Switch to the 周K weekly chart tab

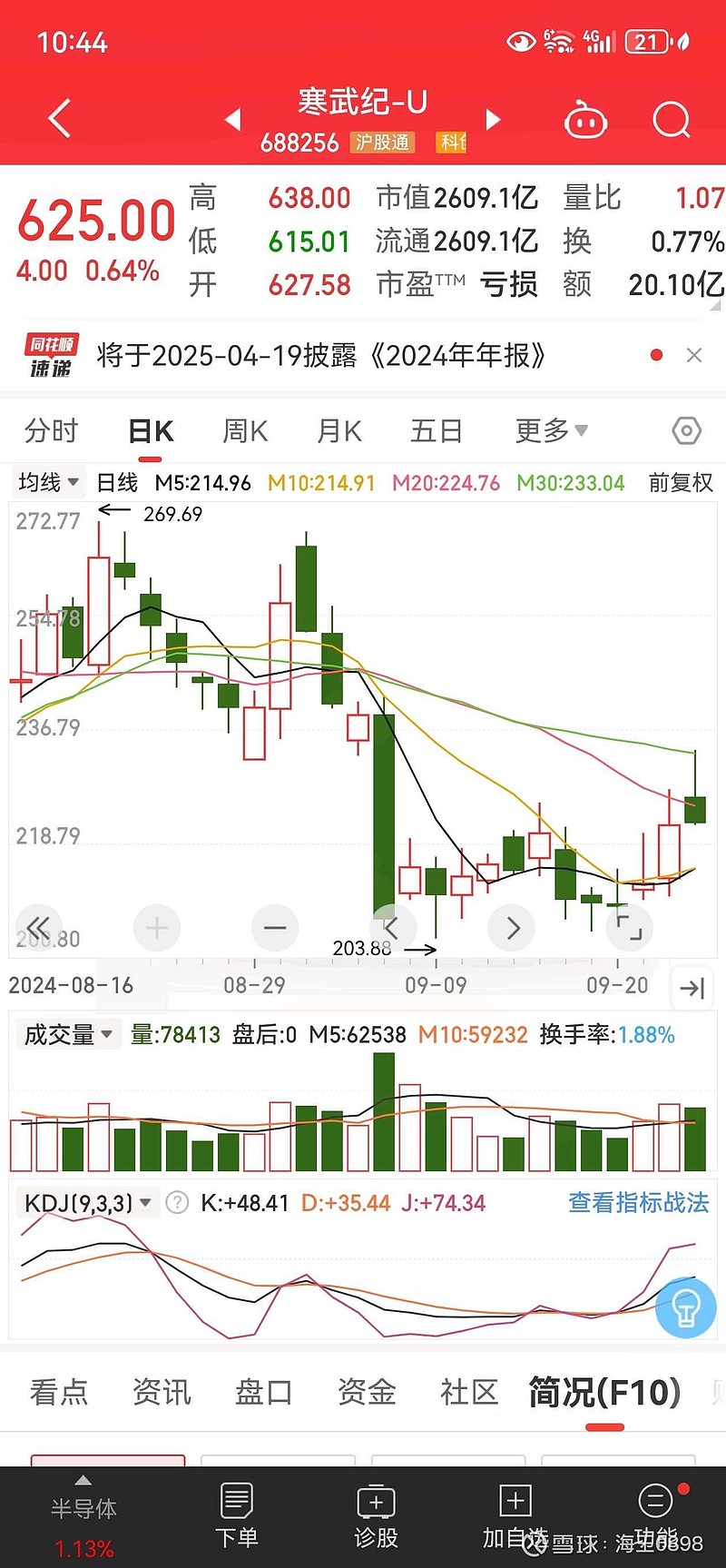[x=243, y=430]
